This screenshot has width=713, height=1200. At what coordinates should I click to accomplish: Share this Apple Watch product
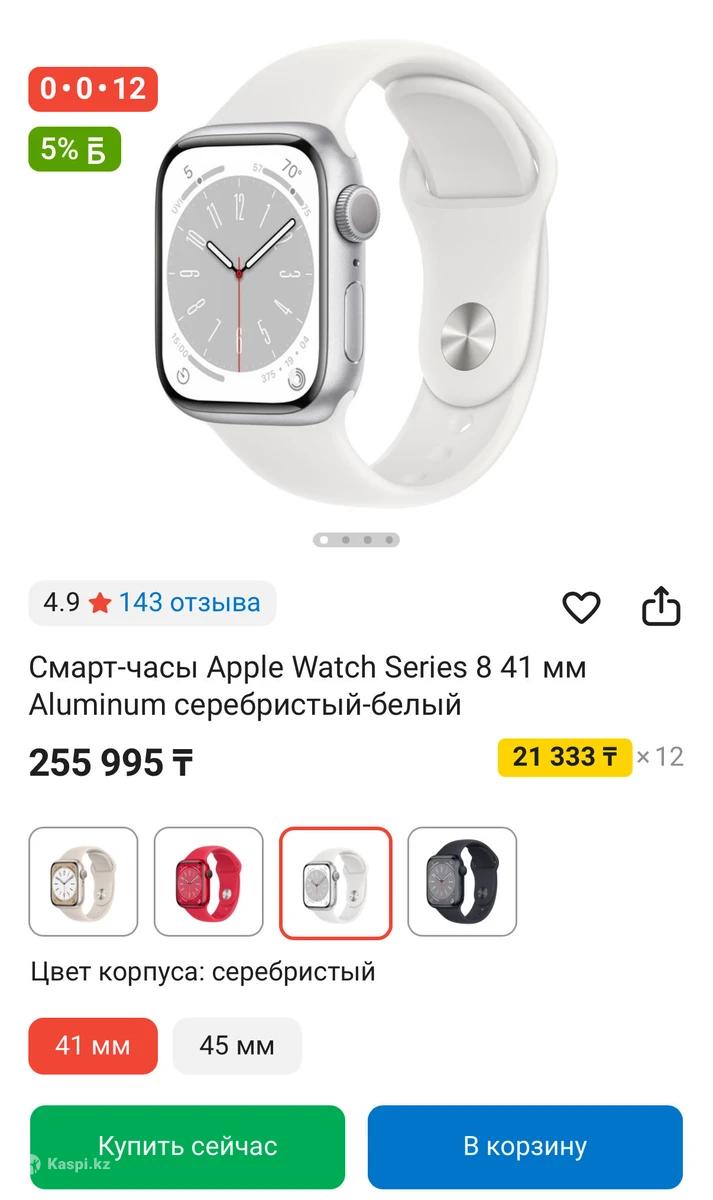pyautogui.click(x=661, y=607)
